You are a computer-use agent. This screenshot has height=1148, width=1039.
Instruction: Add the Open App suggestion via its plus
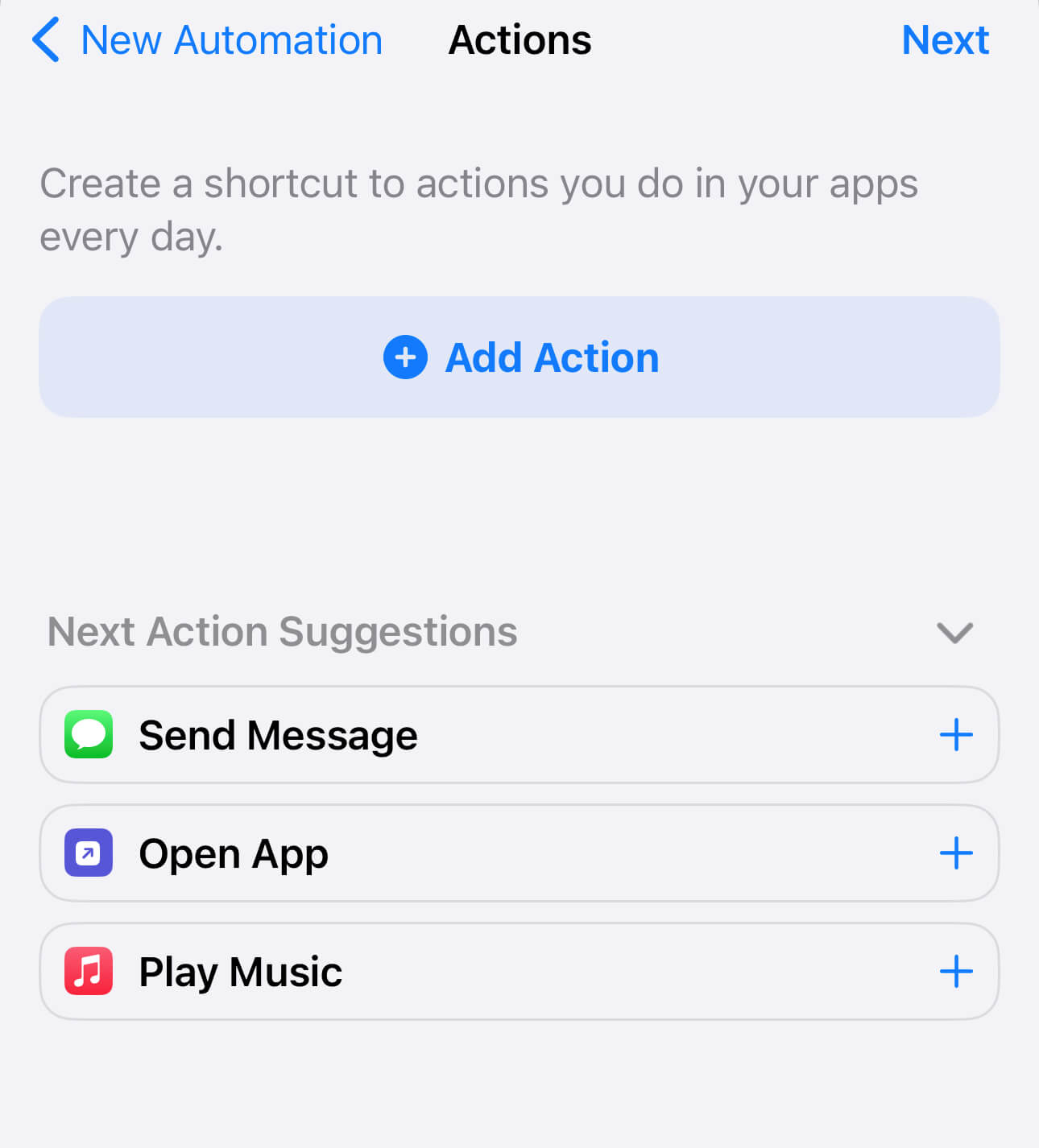(956, 853)
